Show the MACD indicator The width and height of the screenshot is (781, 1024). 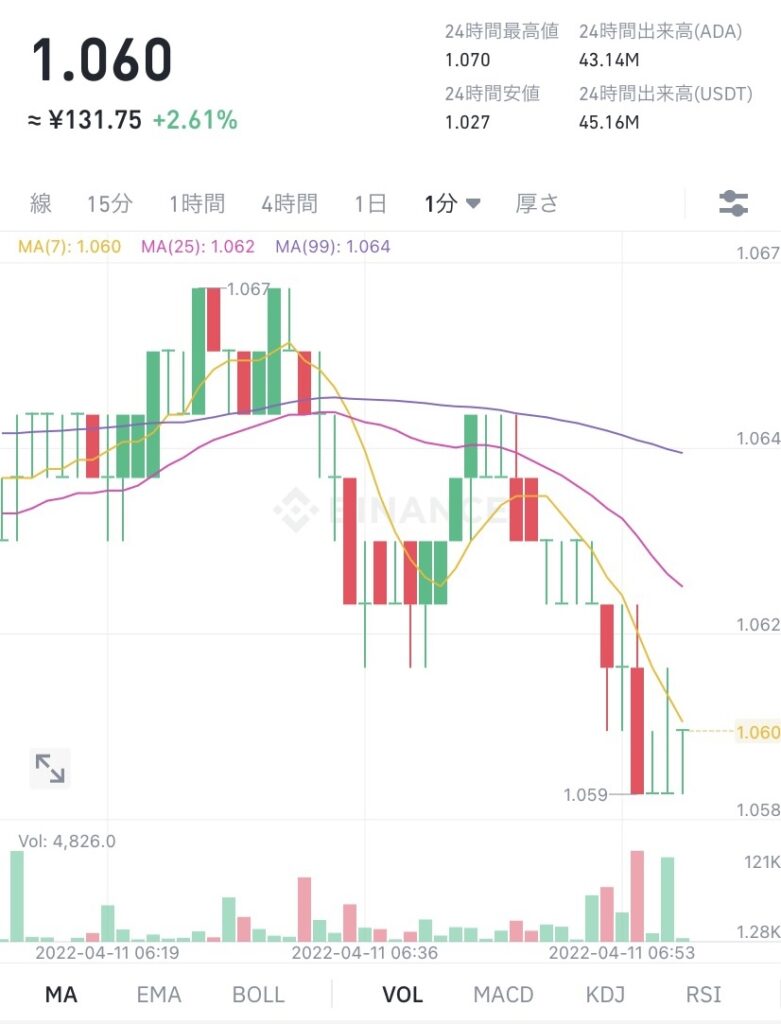[504, 995]
